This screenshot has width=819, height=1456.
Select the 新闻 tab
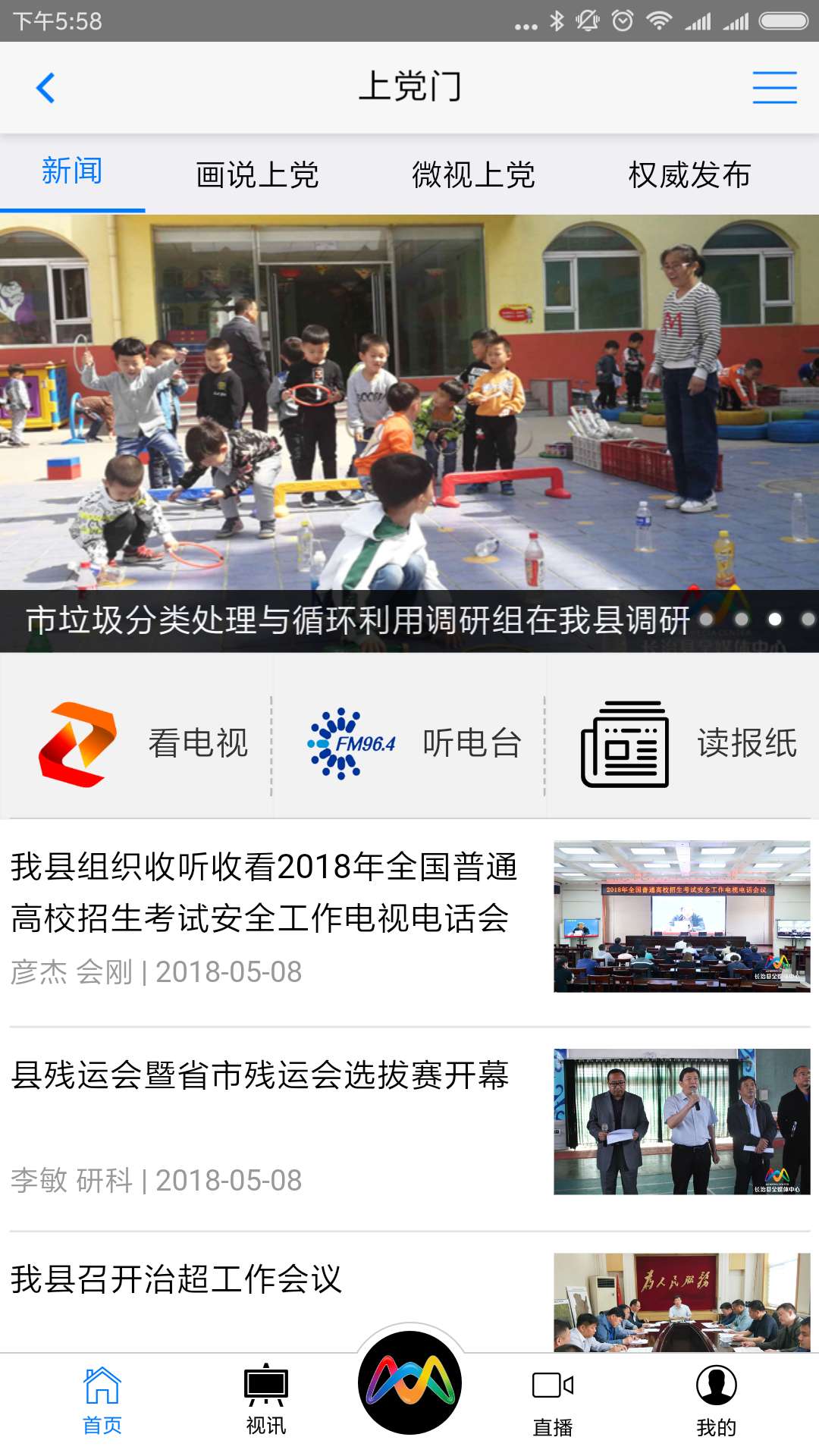pyautogui.click(x=72, y=172)
